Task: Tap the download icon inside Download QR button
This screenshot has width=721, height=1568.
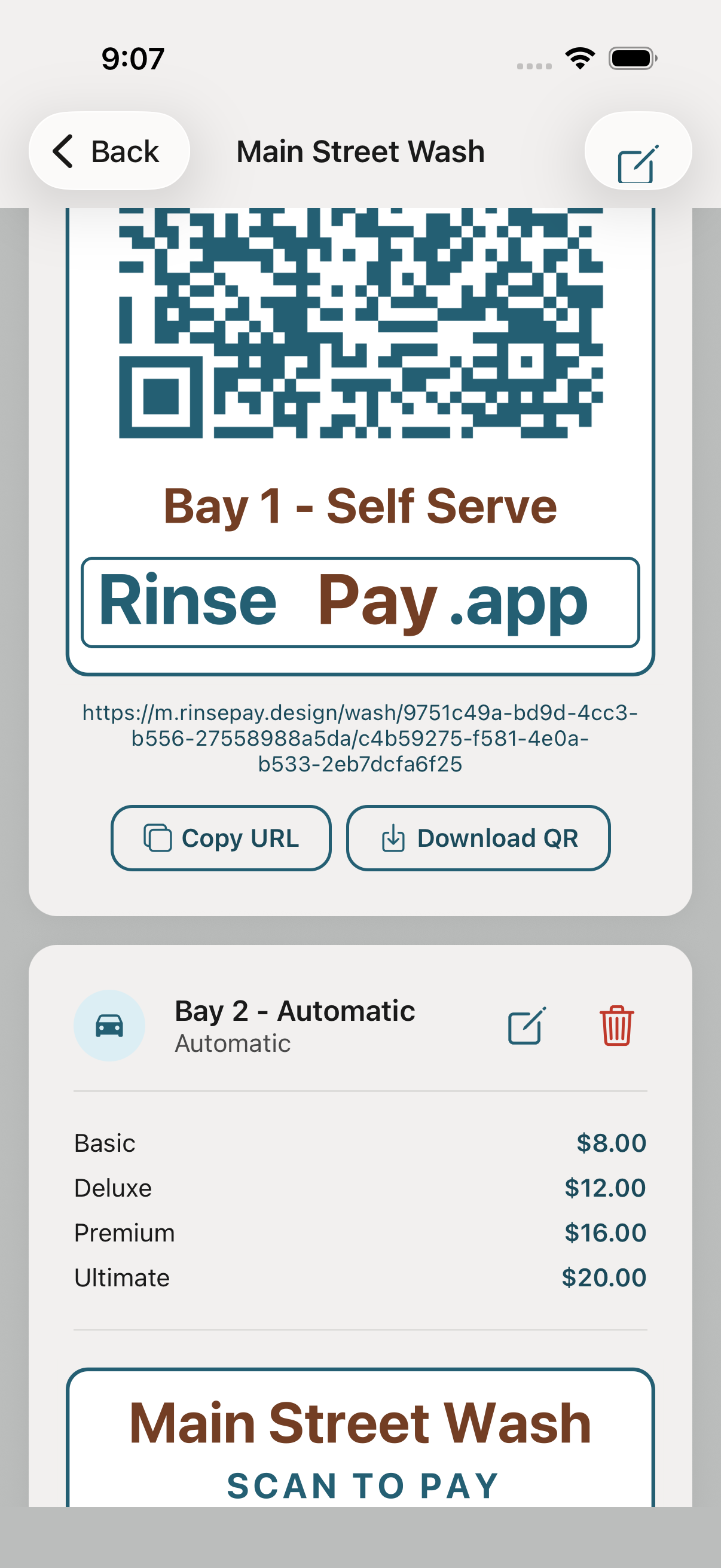Action: 393,838
